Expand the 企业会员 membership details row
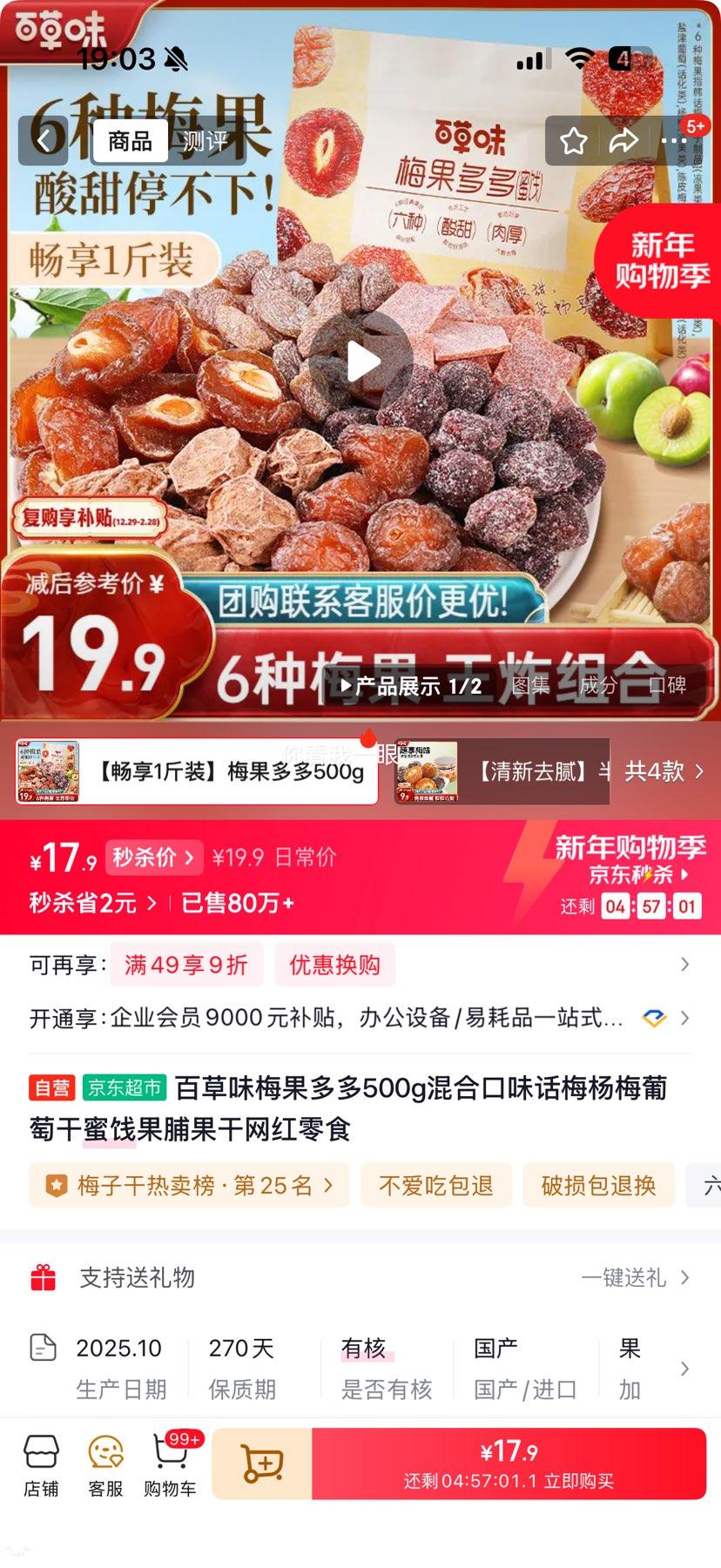The image size is (721, 1568). (x=360, y=1019)
